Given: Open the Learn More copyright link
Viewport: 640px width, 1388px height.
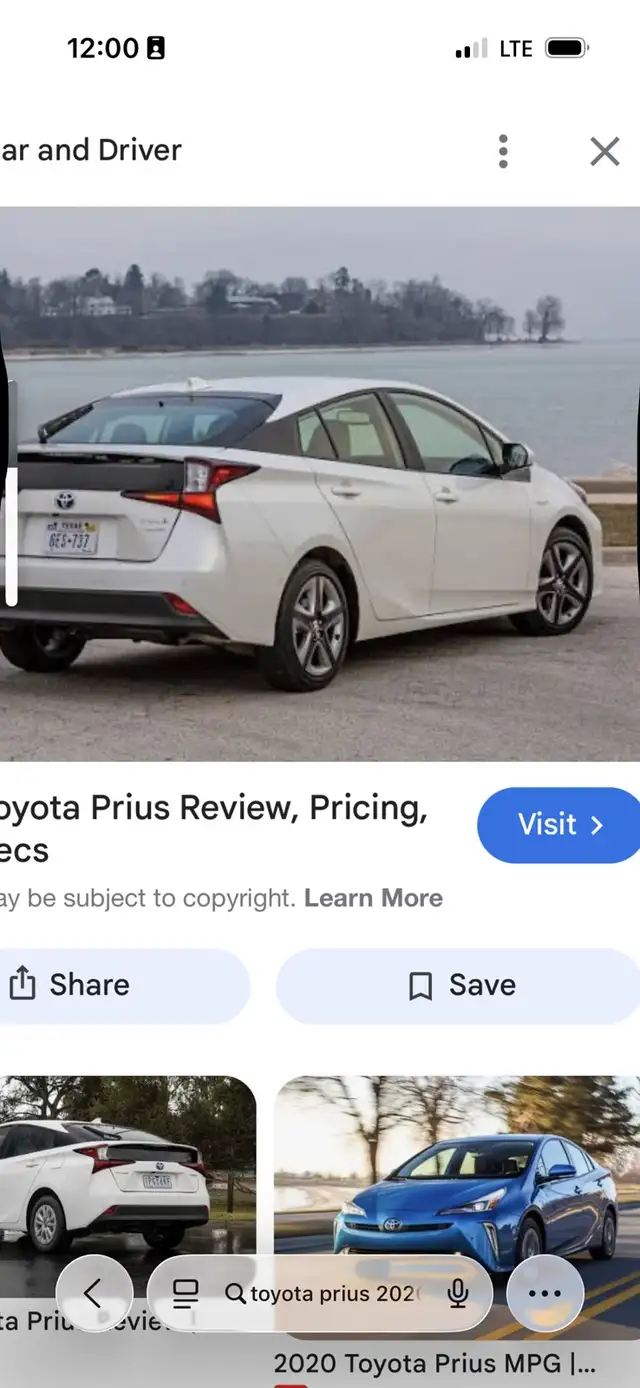Looking at the screenshot, I should [x=373, y=898].
